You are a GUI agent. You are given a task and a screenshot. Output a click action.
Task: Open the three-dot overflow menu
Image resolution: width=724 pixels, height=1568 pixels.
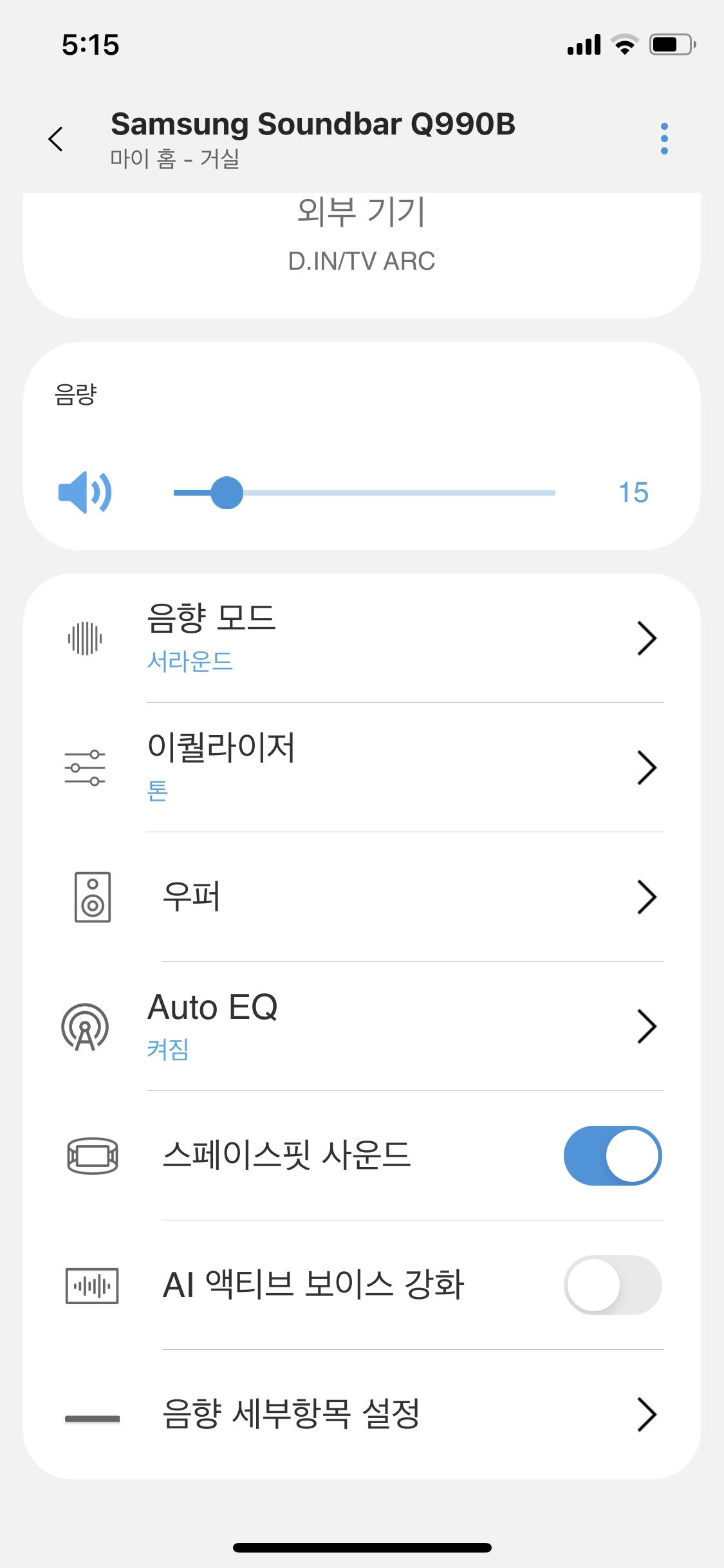(664, 138)
